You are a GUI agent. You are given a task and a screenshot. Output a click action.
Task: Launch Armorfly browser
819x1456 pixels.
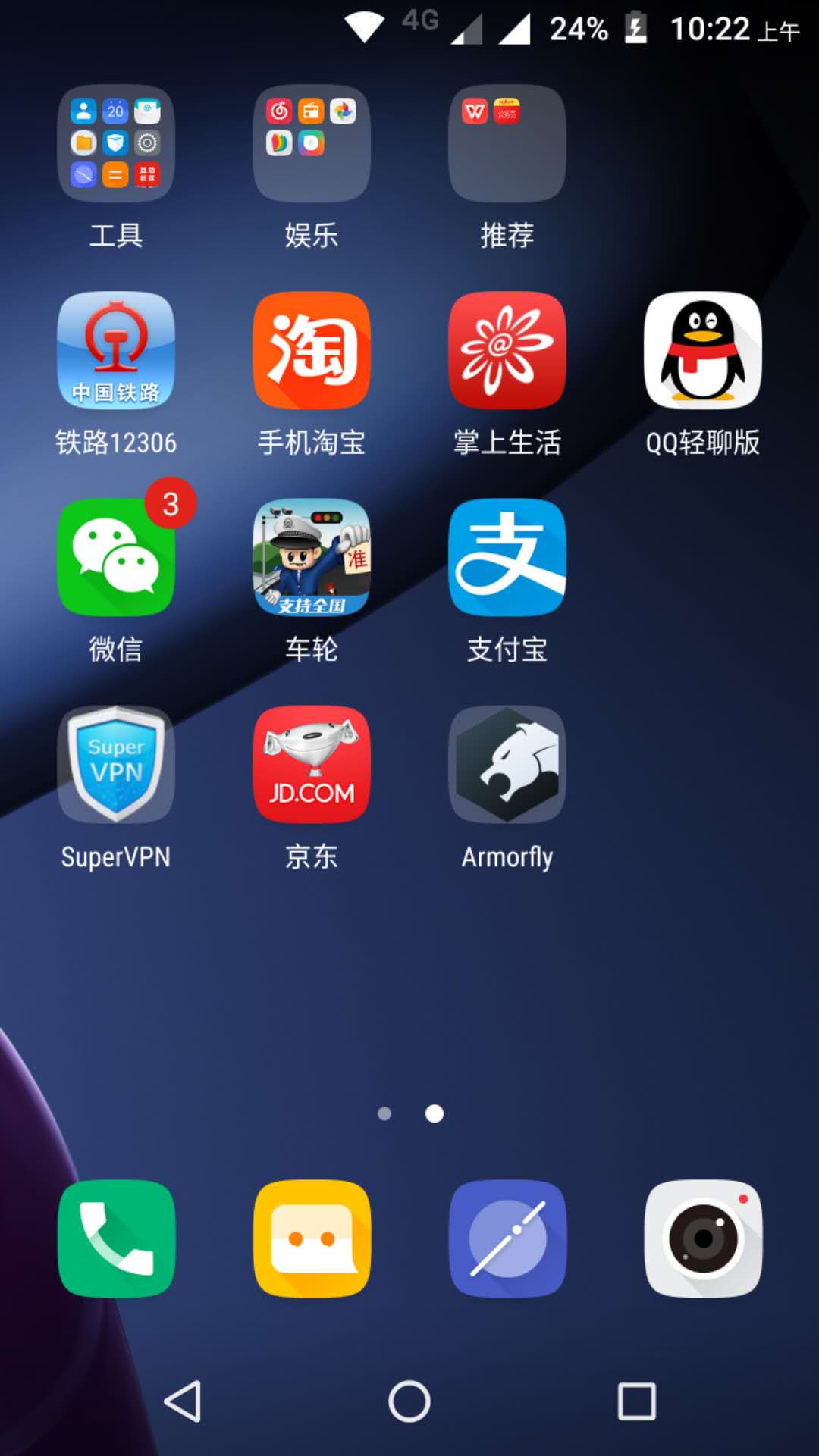click(x=507, y=765)
